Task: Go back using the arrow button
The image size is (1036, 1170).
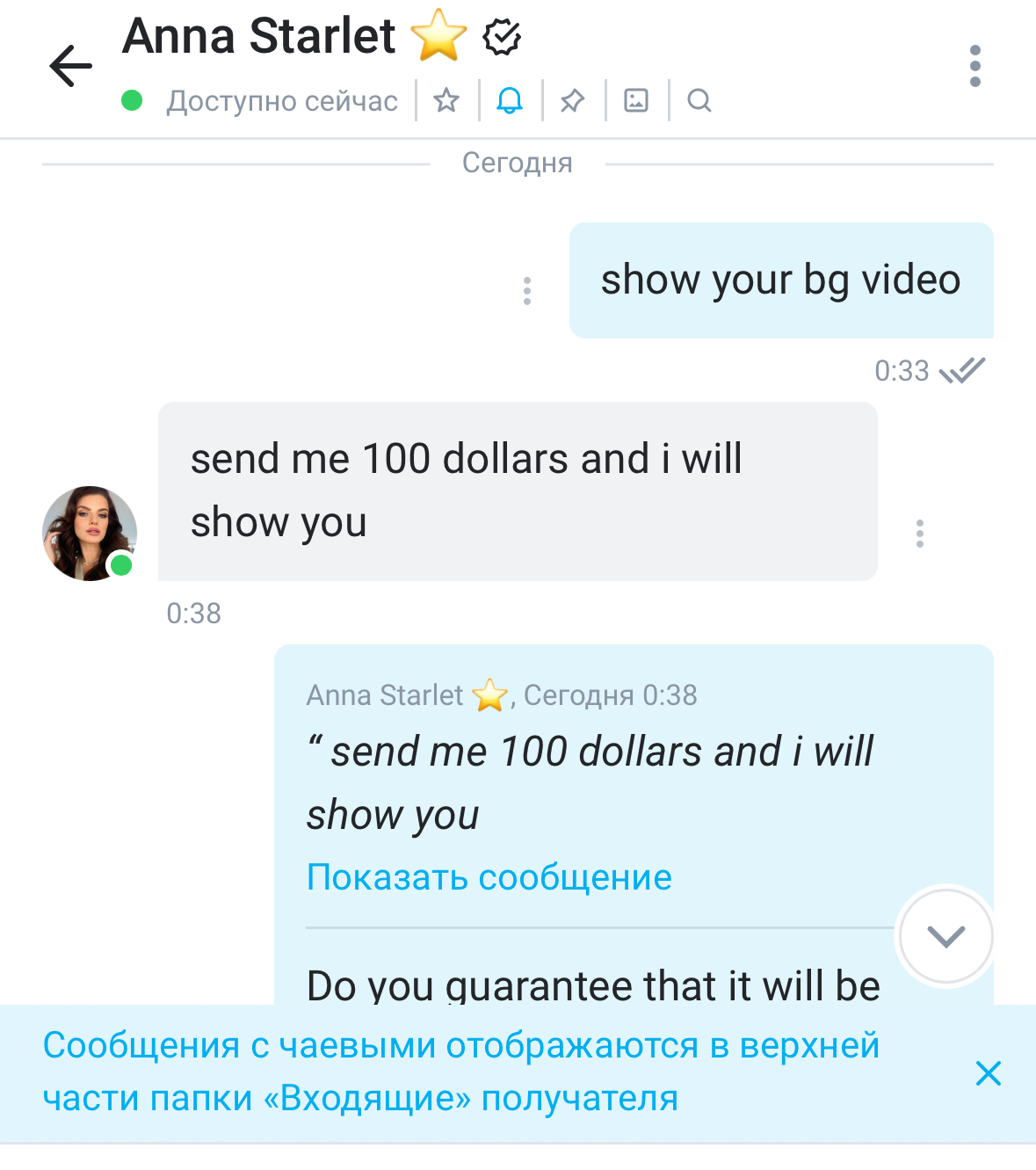Action: point(70,66)
